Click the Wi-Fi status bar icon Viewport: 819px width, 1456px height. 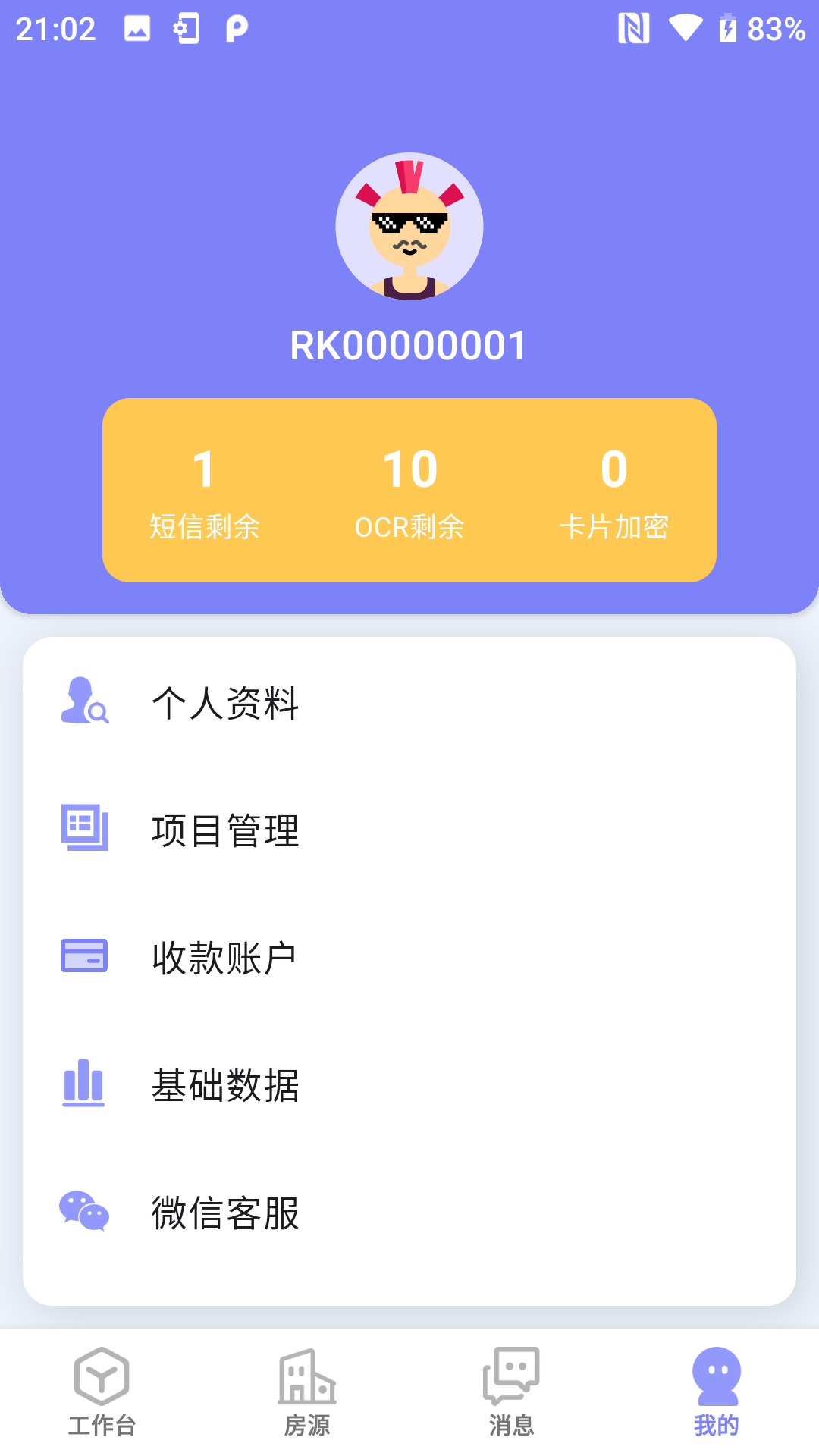point(686,29)
